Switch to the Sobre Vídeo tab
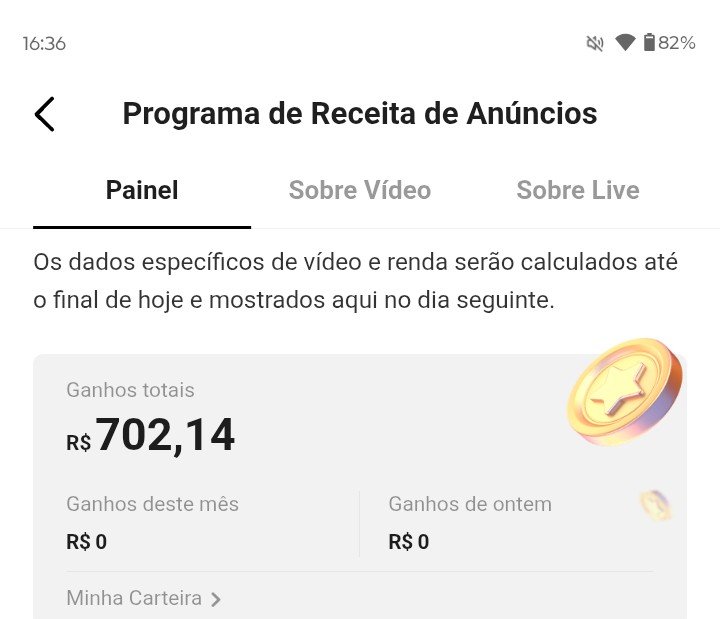This screenshot has width=720, height=619. [x=360, y=190]
